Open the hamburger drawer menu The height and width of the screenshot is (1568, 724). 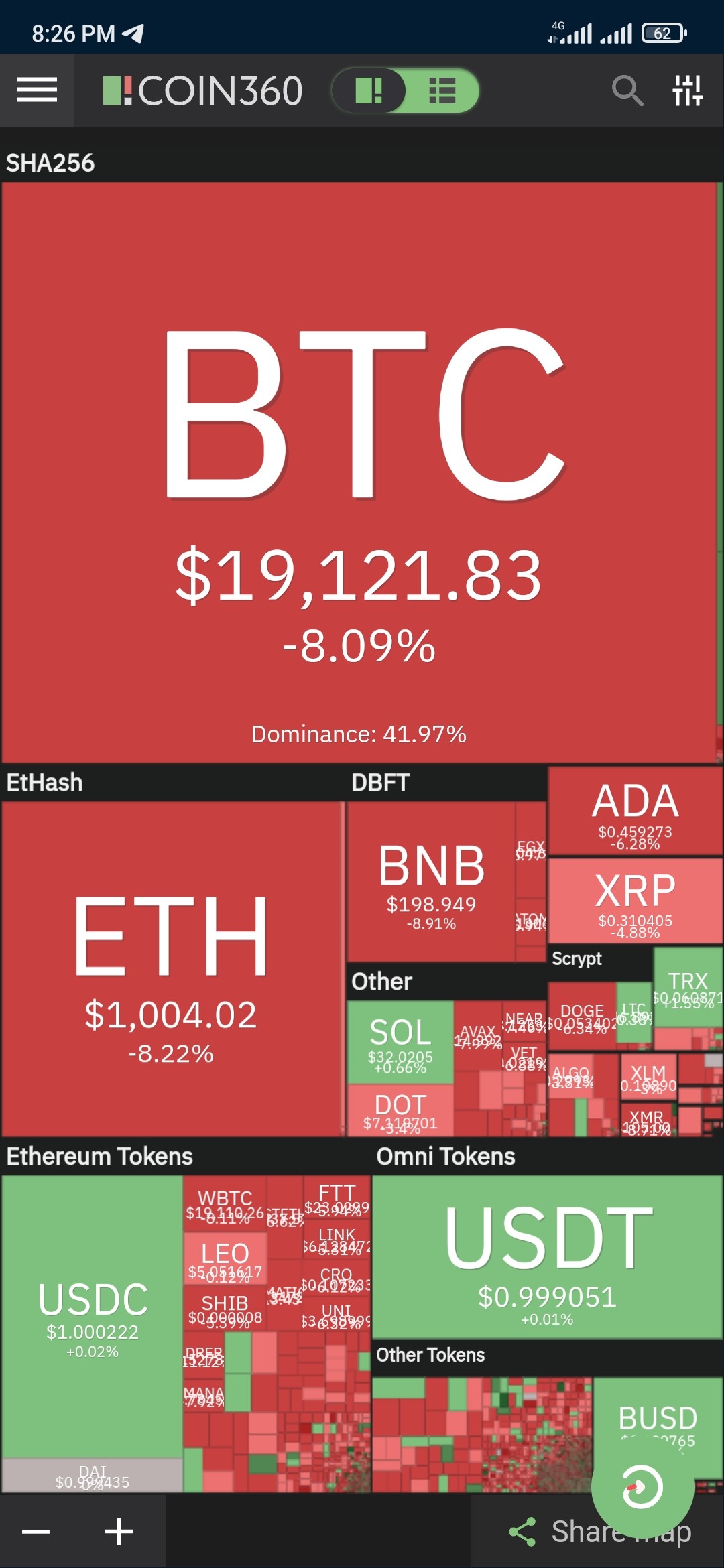click(x=37, y=90)
